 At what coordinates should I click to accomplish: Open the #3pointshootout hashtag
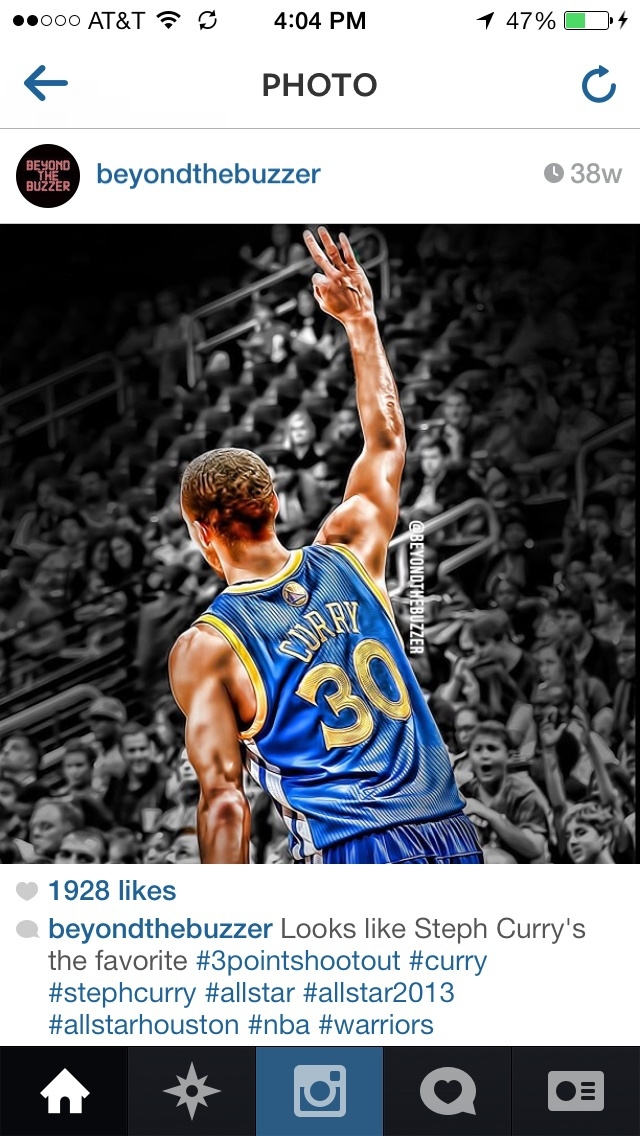pyautogui.click(x=298, y=961)
